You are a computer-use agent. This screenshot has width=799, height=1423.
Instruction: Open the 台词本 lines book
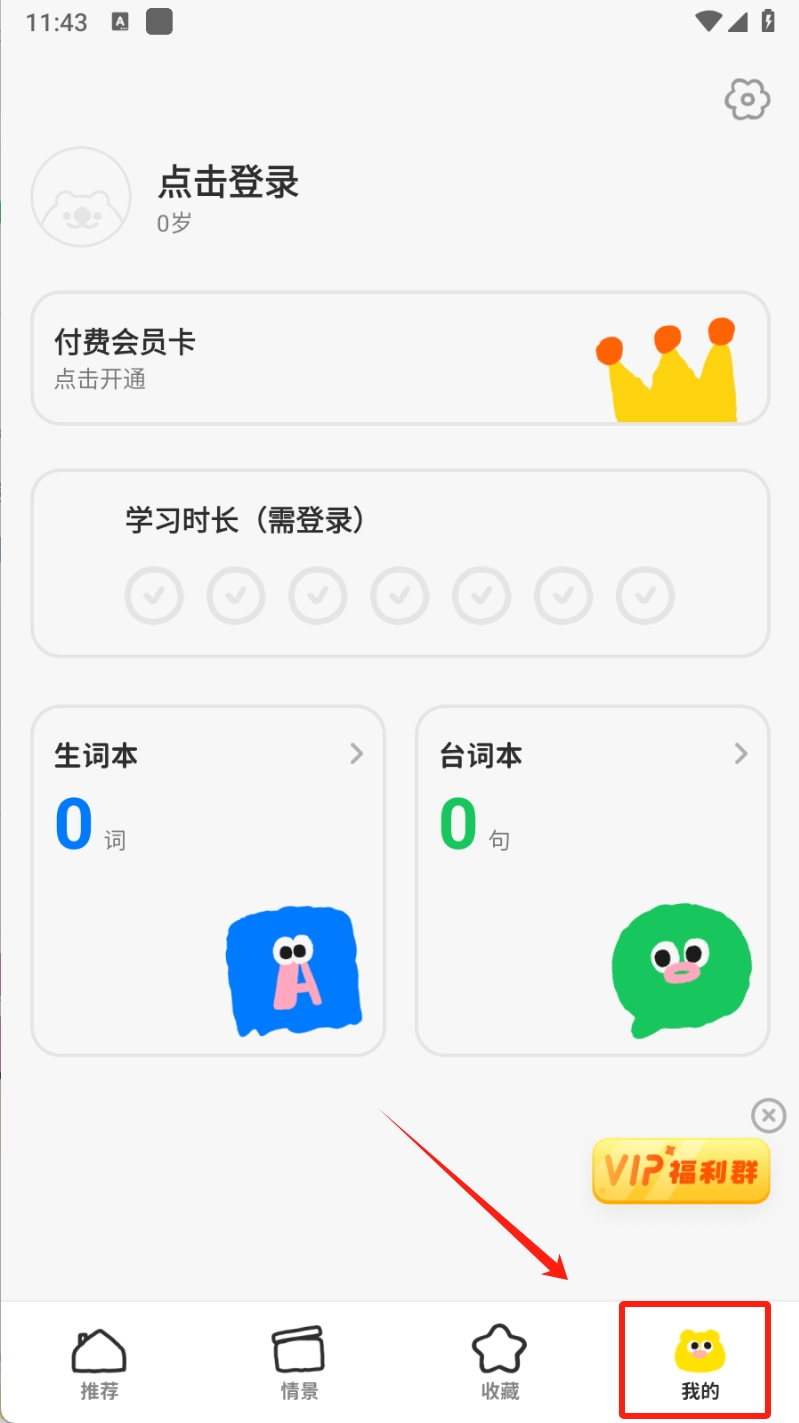[x=592, y=880]
